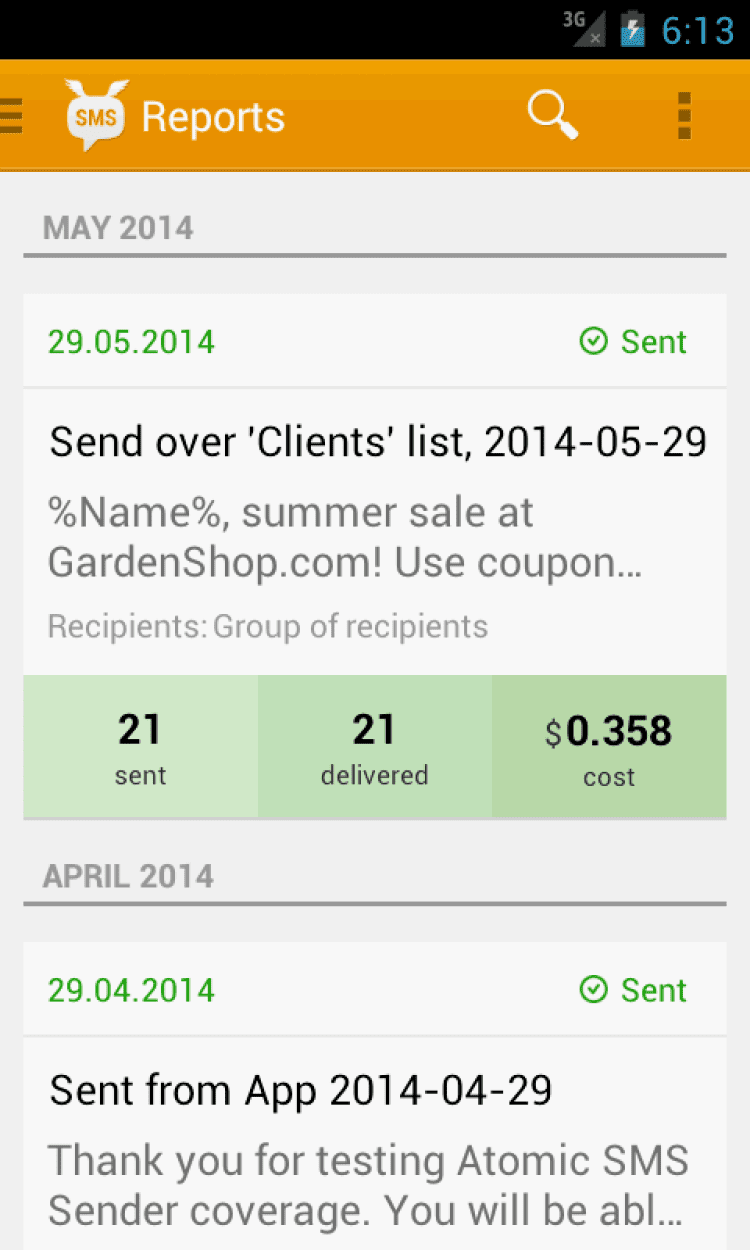Open the overflow menu
The height and width of the screenshot is (1250, 750).
tap(684, 116)
